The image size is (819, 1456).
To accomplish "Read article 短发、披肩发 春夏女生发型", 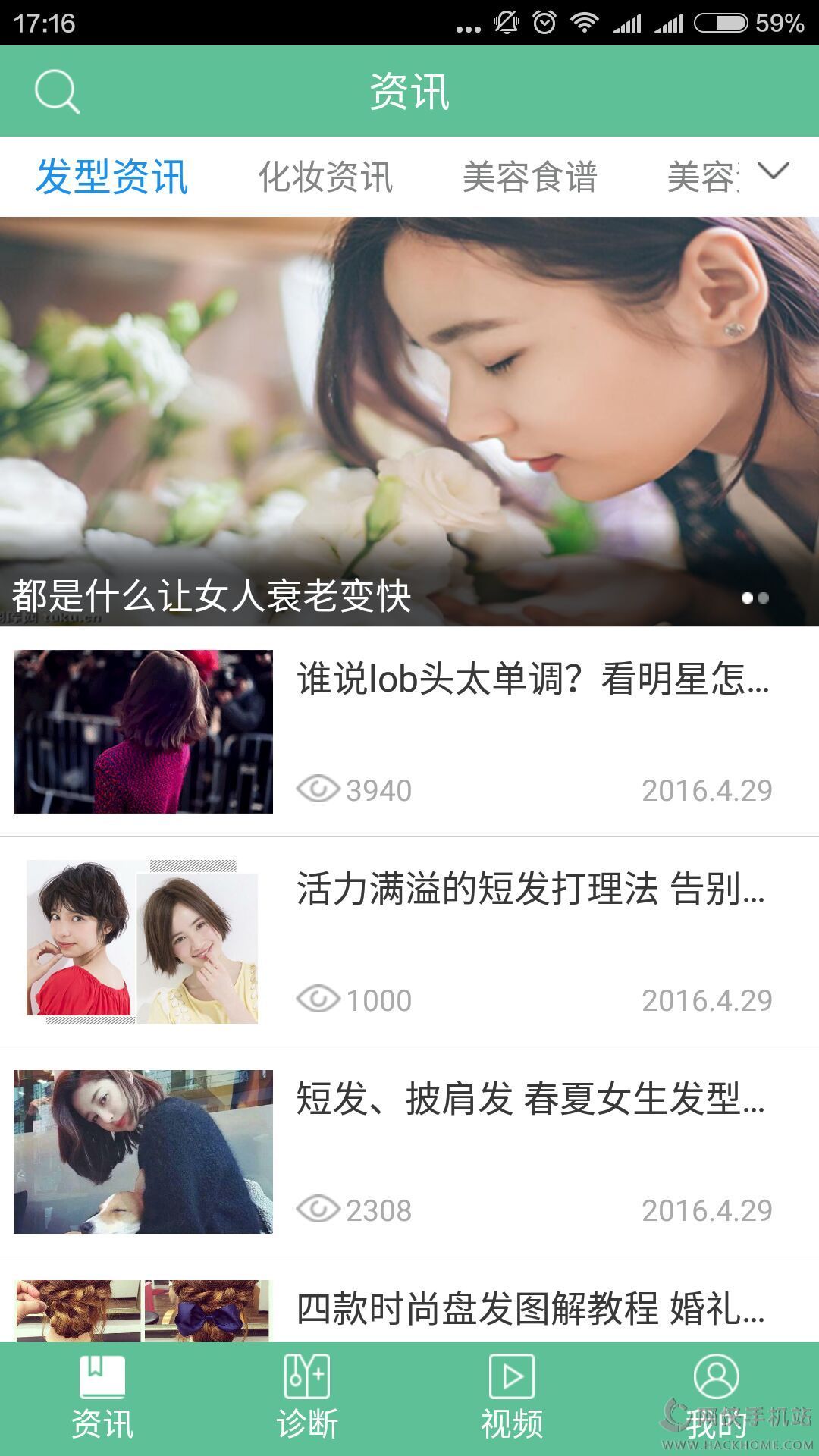I will pos(531,1099).
